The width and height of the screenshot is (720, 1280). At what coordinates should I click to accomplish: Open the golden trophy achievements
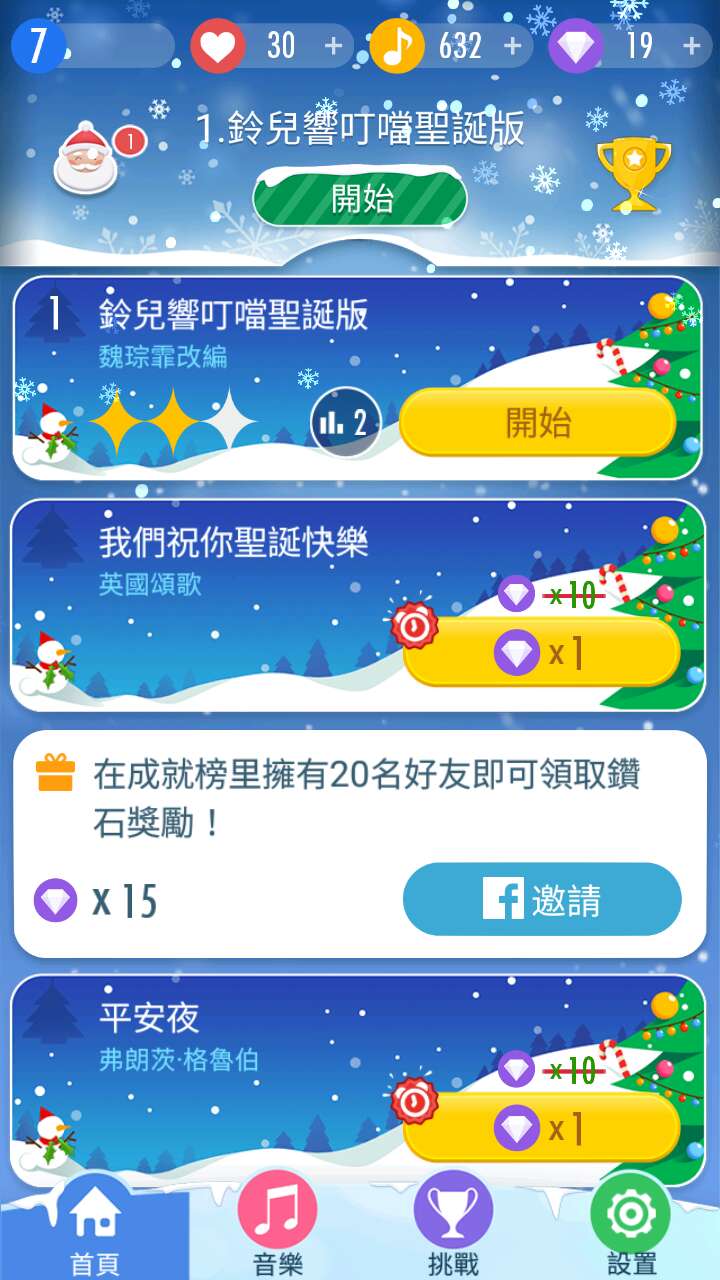pyautogui.click(x=633, y=174)
